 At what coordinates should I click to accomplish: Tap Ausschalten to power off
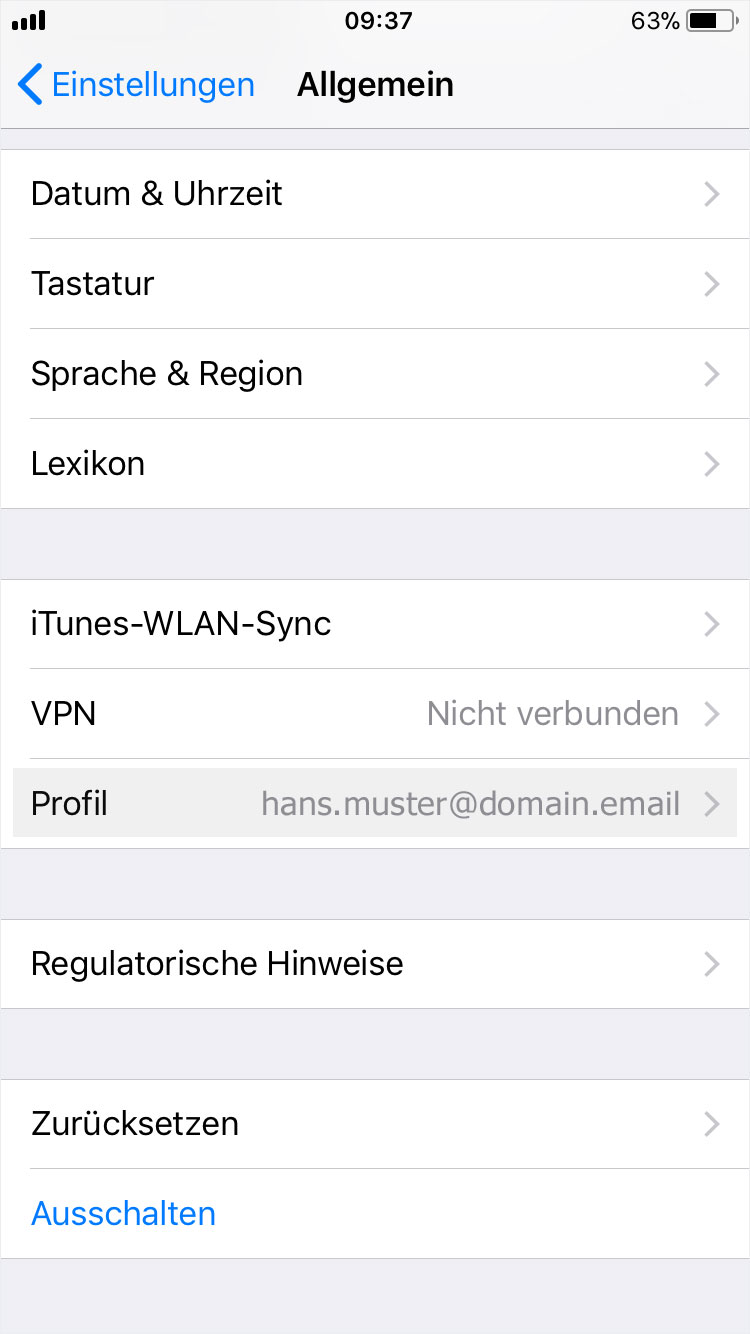pyautogui.click(x=375, y=1214)
